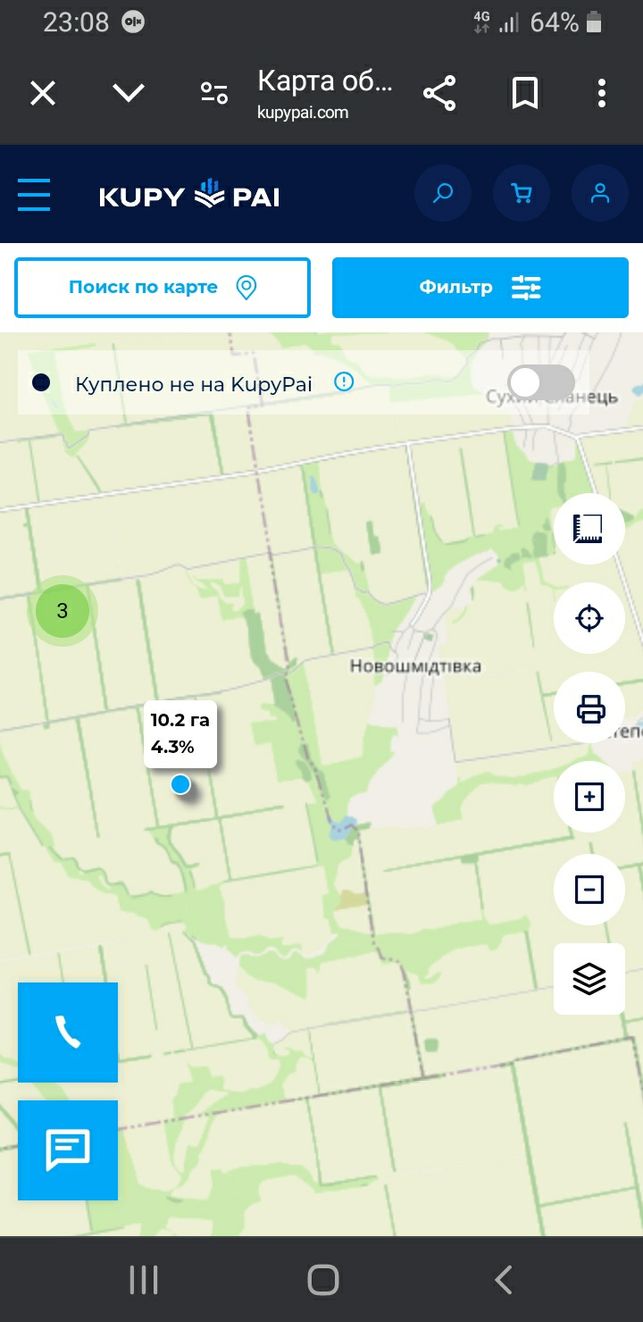Select the map ruler measurement tool

(589, 528)
